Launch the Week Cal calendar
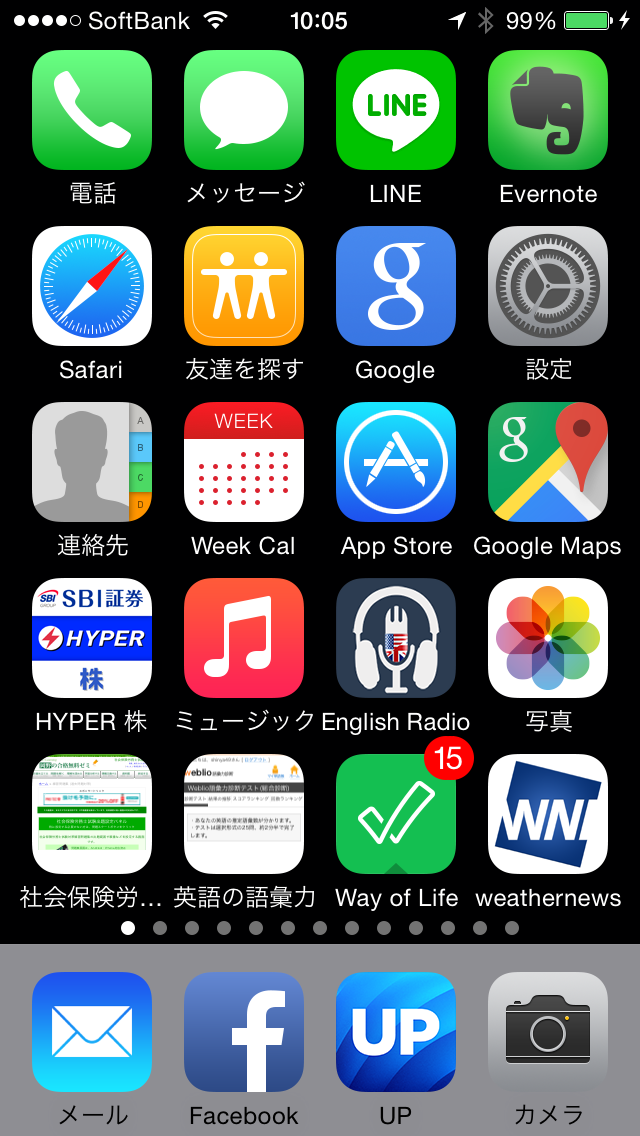 click(x=244, y=462)
